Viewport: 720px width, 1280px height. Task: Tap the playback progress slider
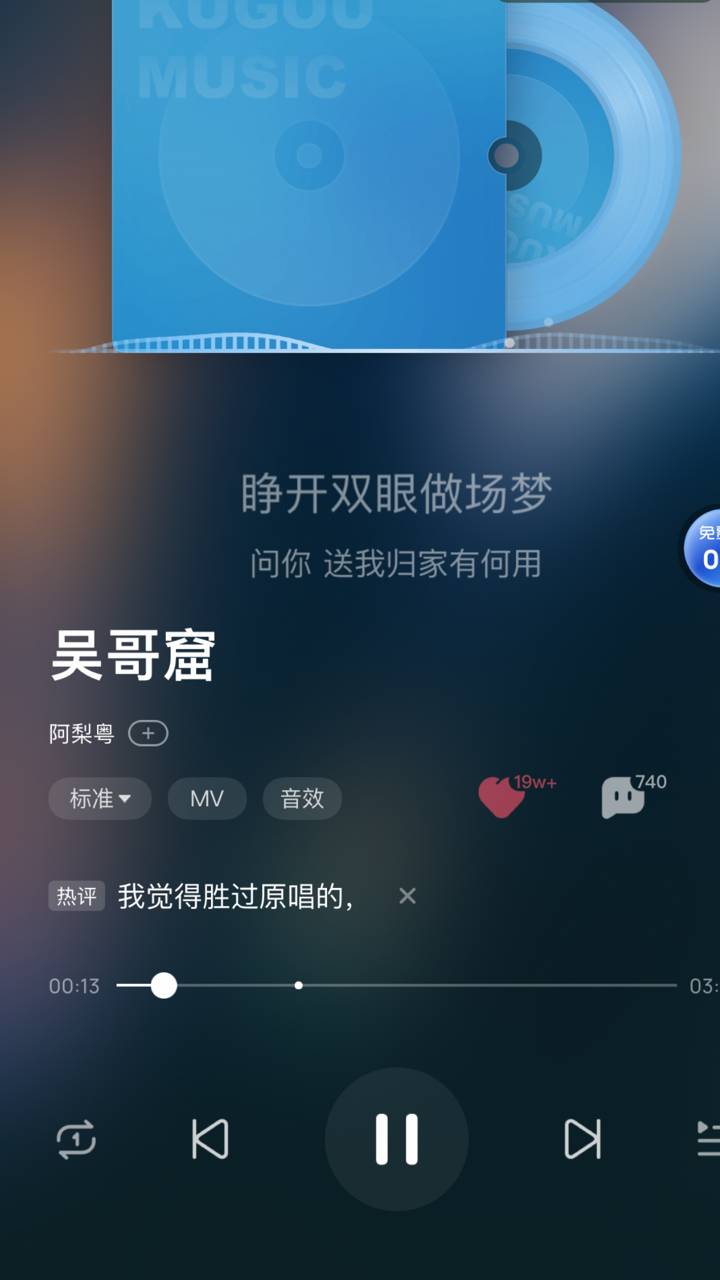click(x=396, y=986)
